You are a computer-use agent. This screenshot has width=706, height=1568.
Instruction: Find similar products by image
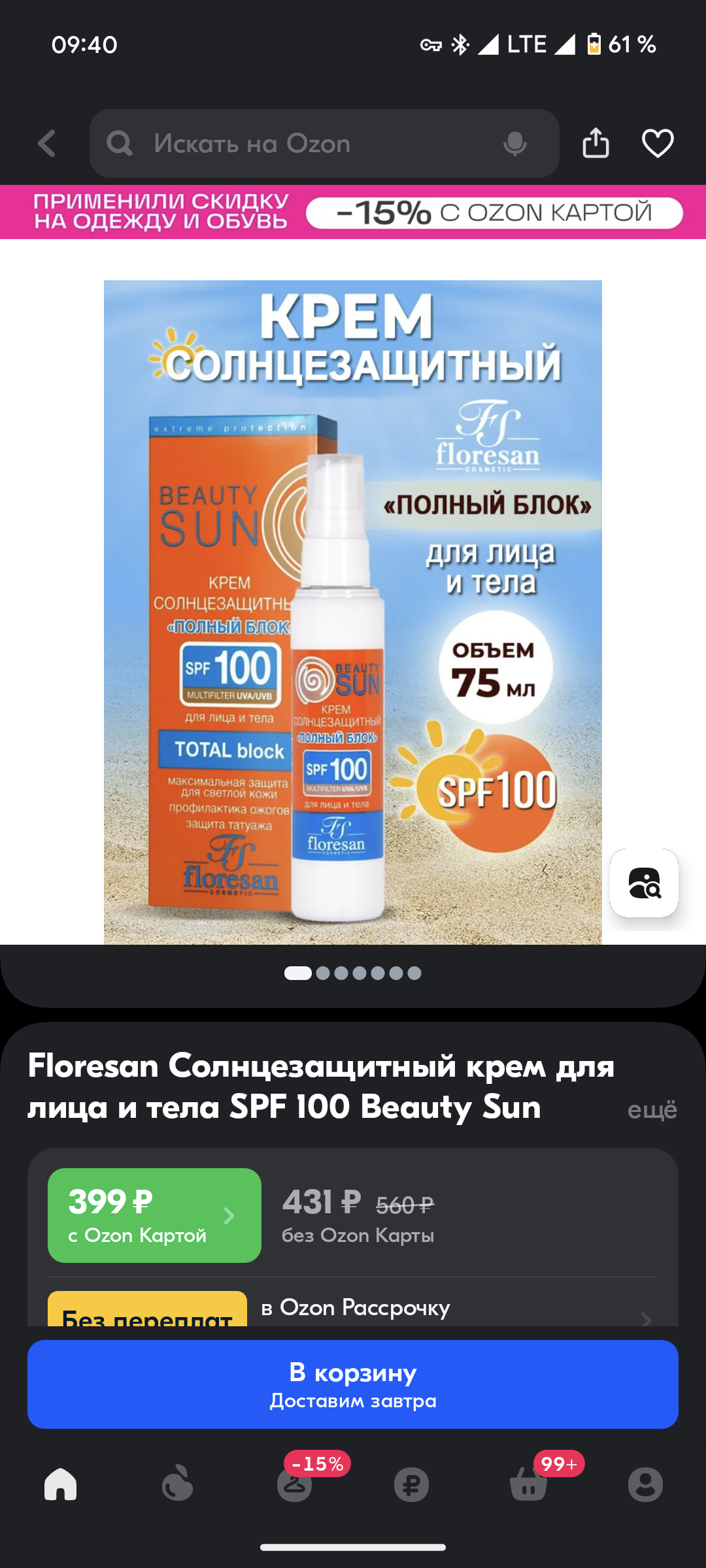pyautogui.click(x=644, y=883)
